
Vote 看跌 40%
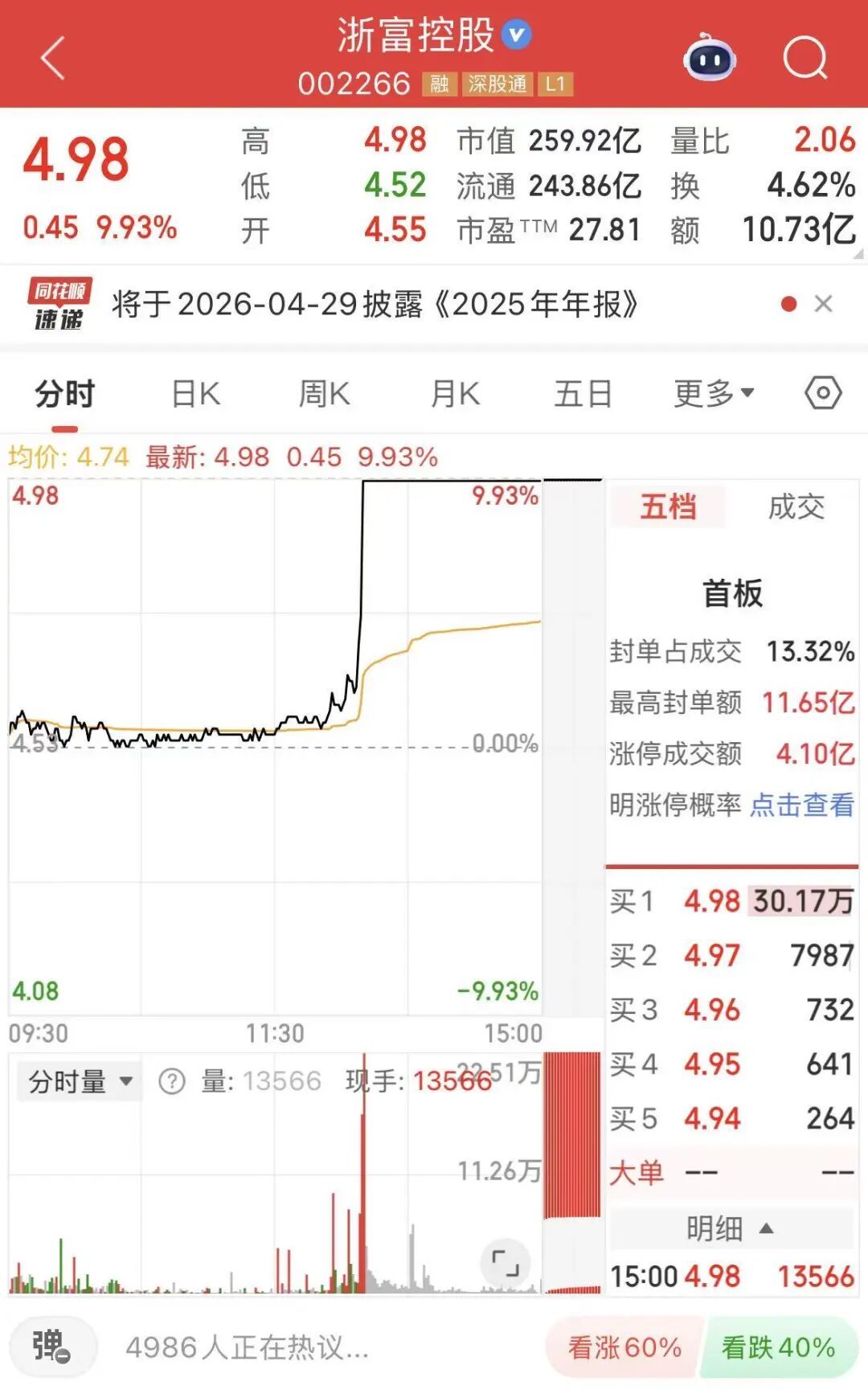coord(777,1347)
